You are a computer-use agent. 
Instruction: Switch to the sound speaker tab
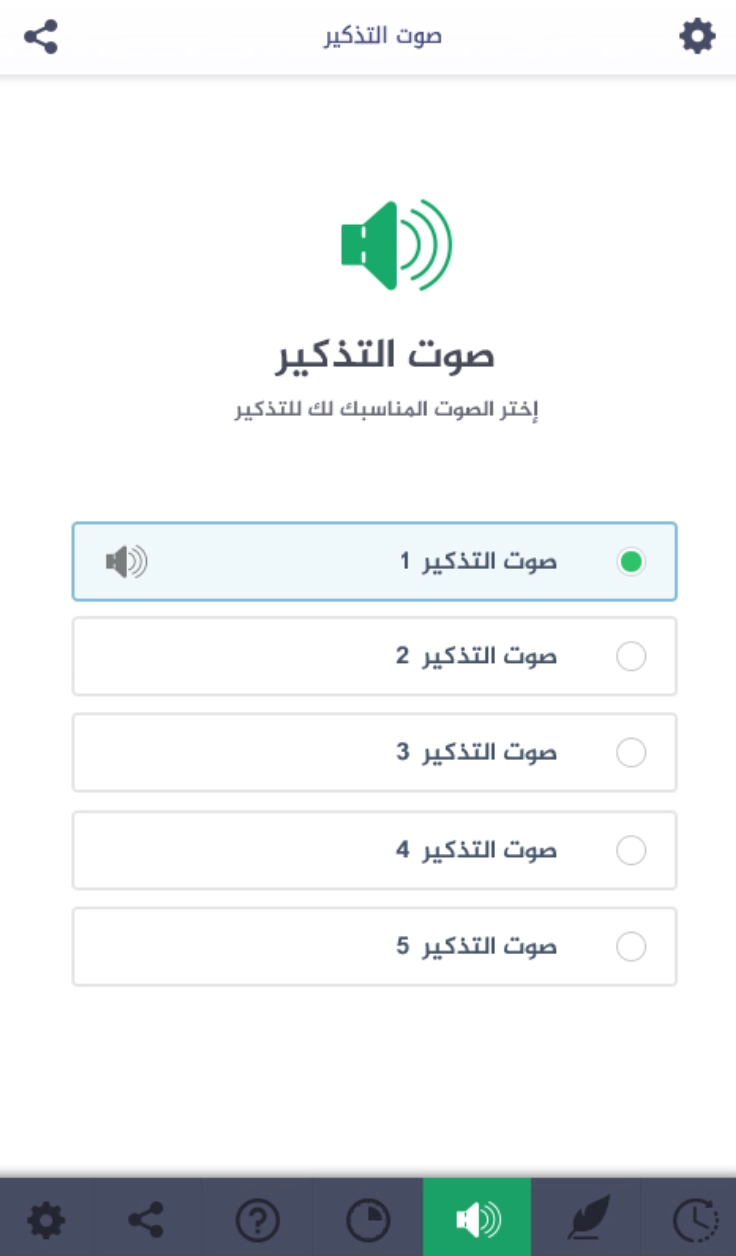(477, 1219)
